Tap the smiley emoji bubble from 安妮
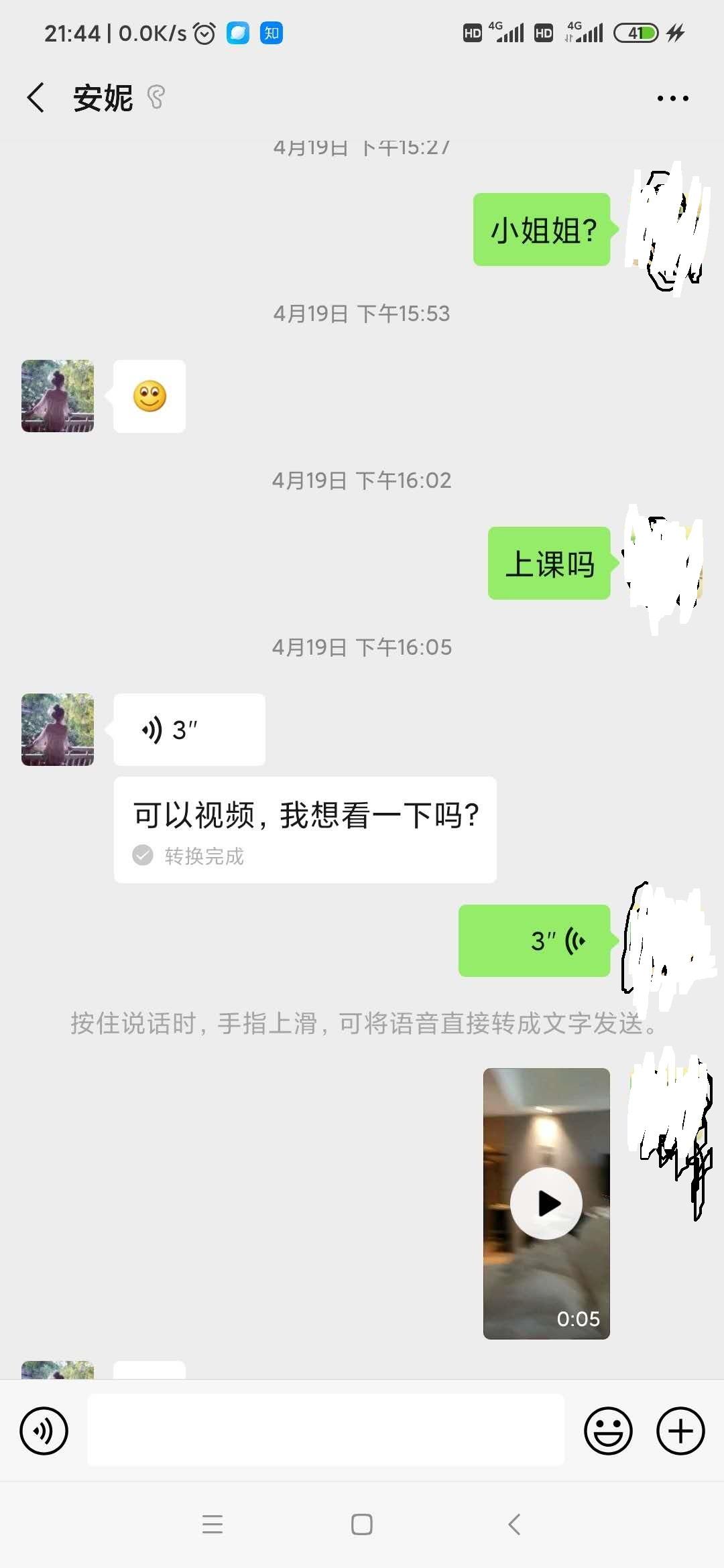Screen dimensions: 724x1568 pyautogui.click(x=149, y=395)
